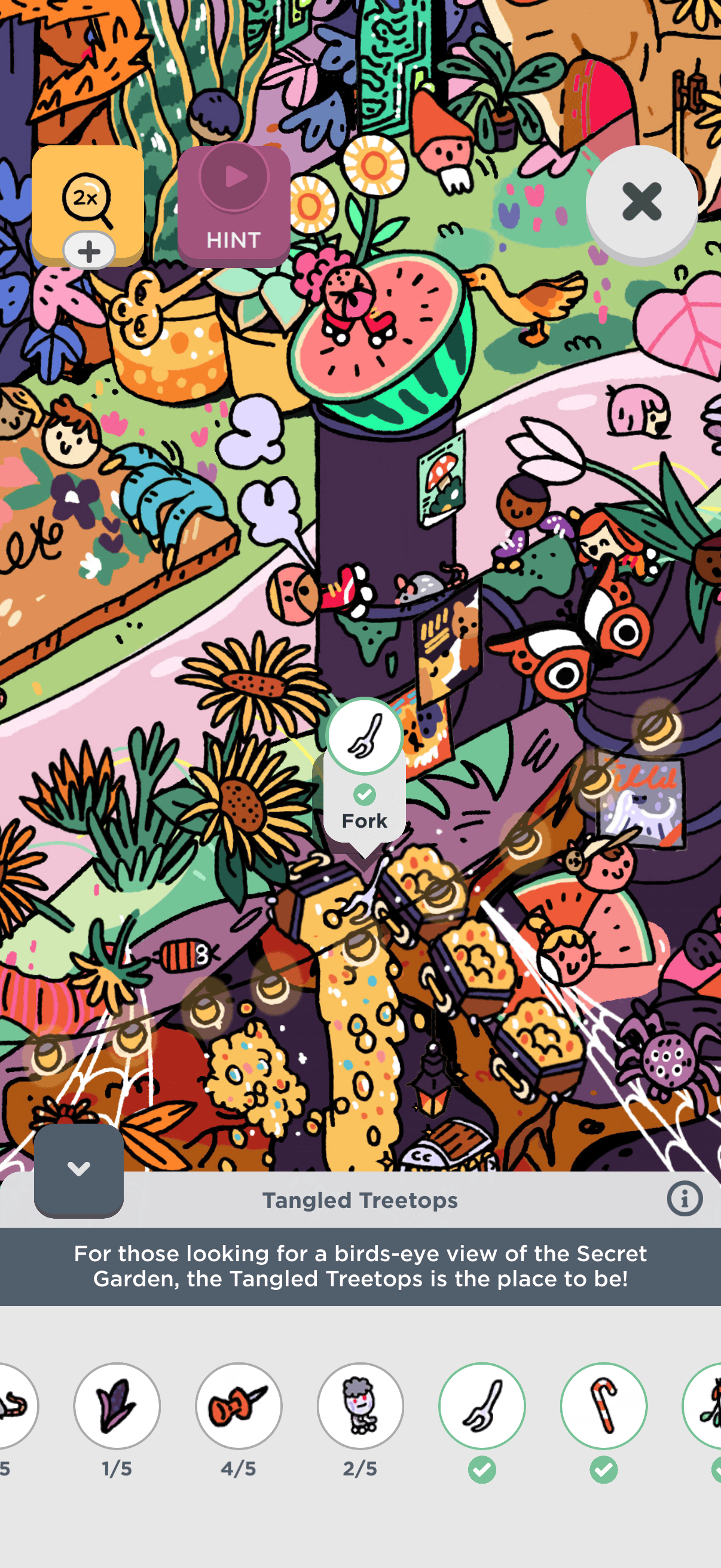Screen dimensions: 721x1568
Task: Select the completed fork item
Action: click(482, 1405)
